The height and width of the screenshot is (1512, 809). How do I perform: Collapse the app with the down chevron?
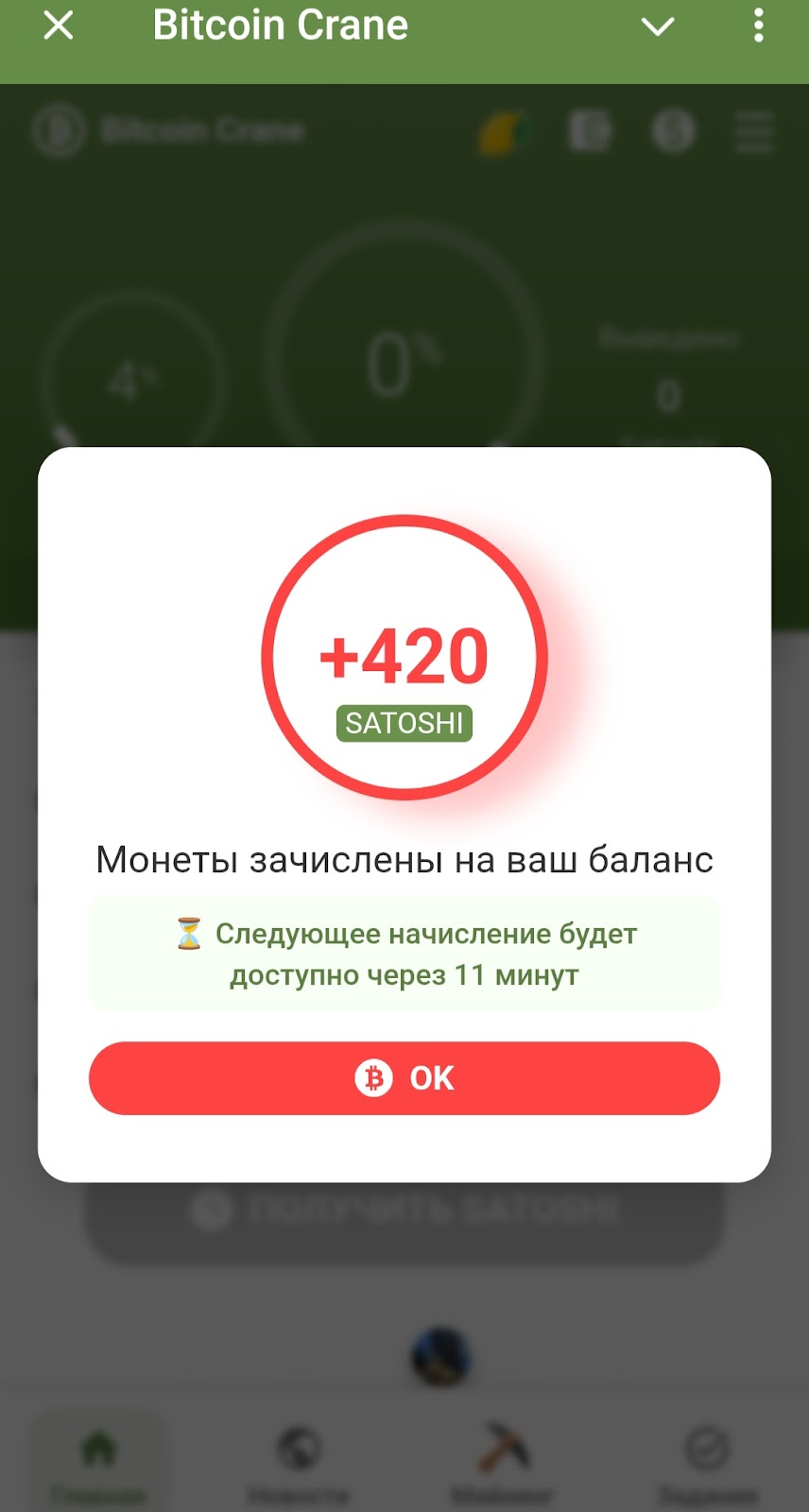click(x=658, y=26)
